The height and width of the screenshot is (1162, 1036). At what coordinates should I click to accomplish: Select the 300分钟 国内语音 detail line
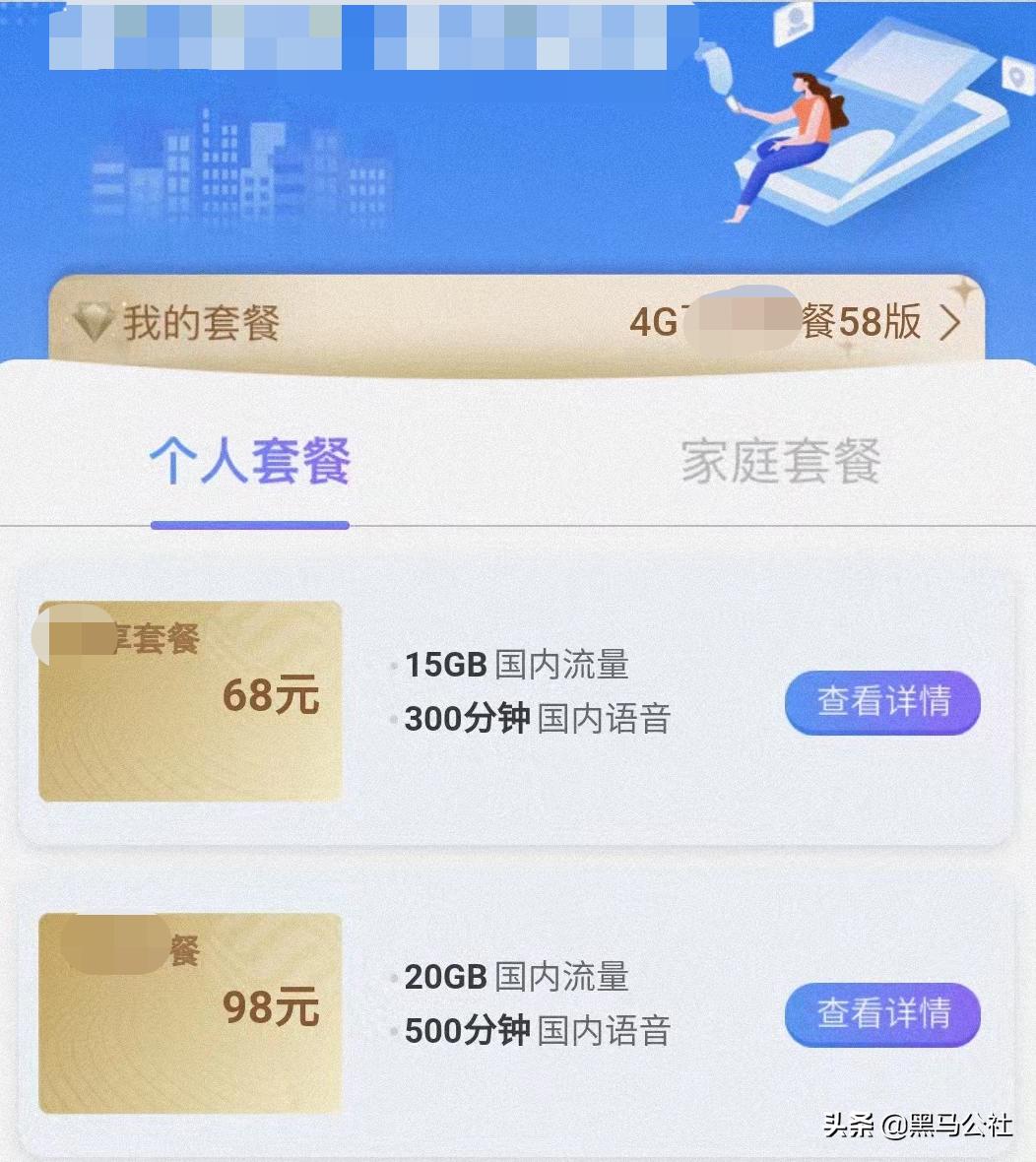[x=537, y=720]
